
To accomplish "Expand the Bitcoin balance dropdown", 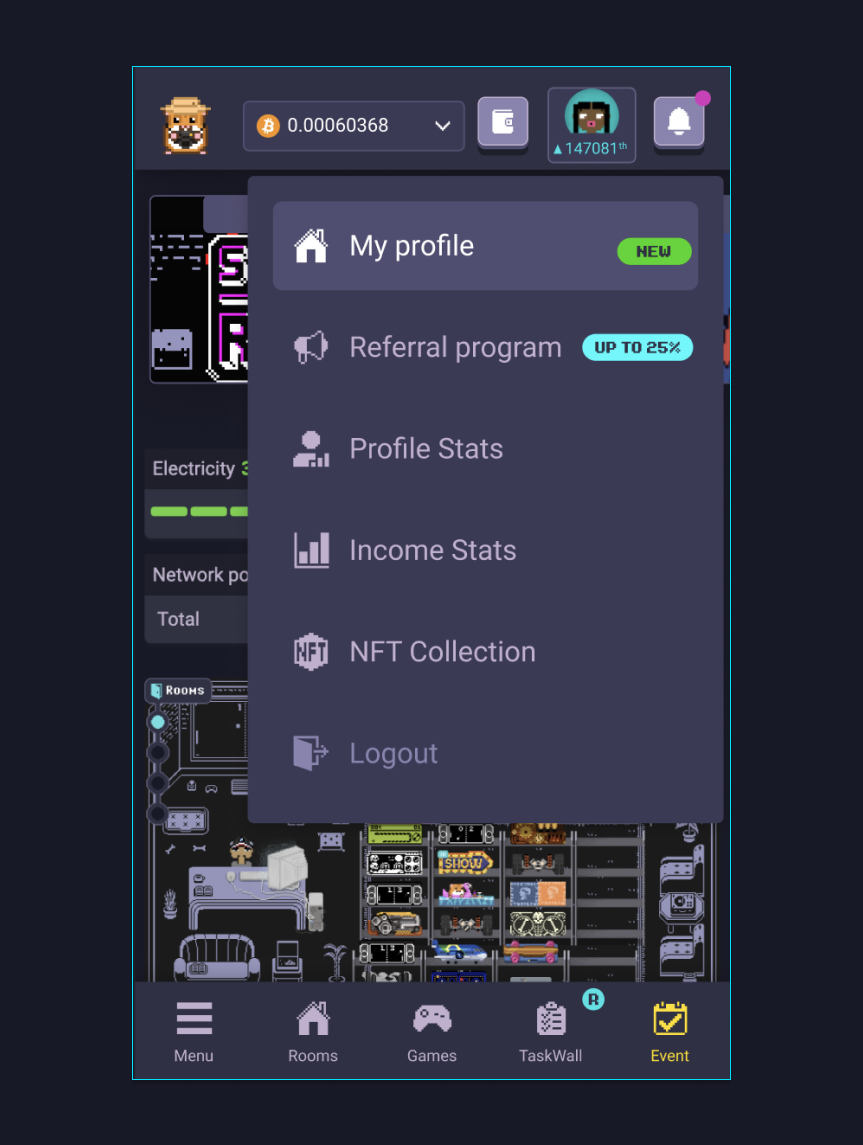I will pyautogui.click(x=353, y=125).
